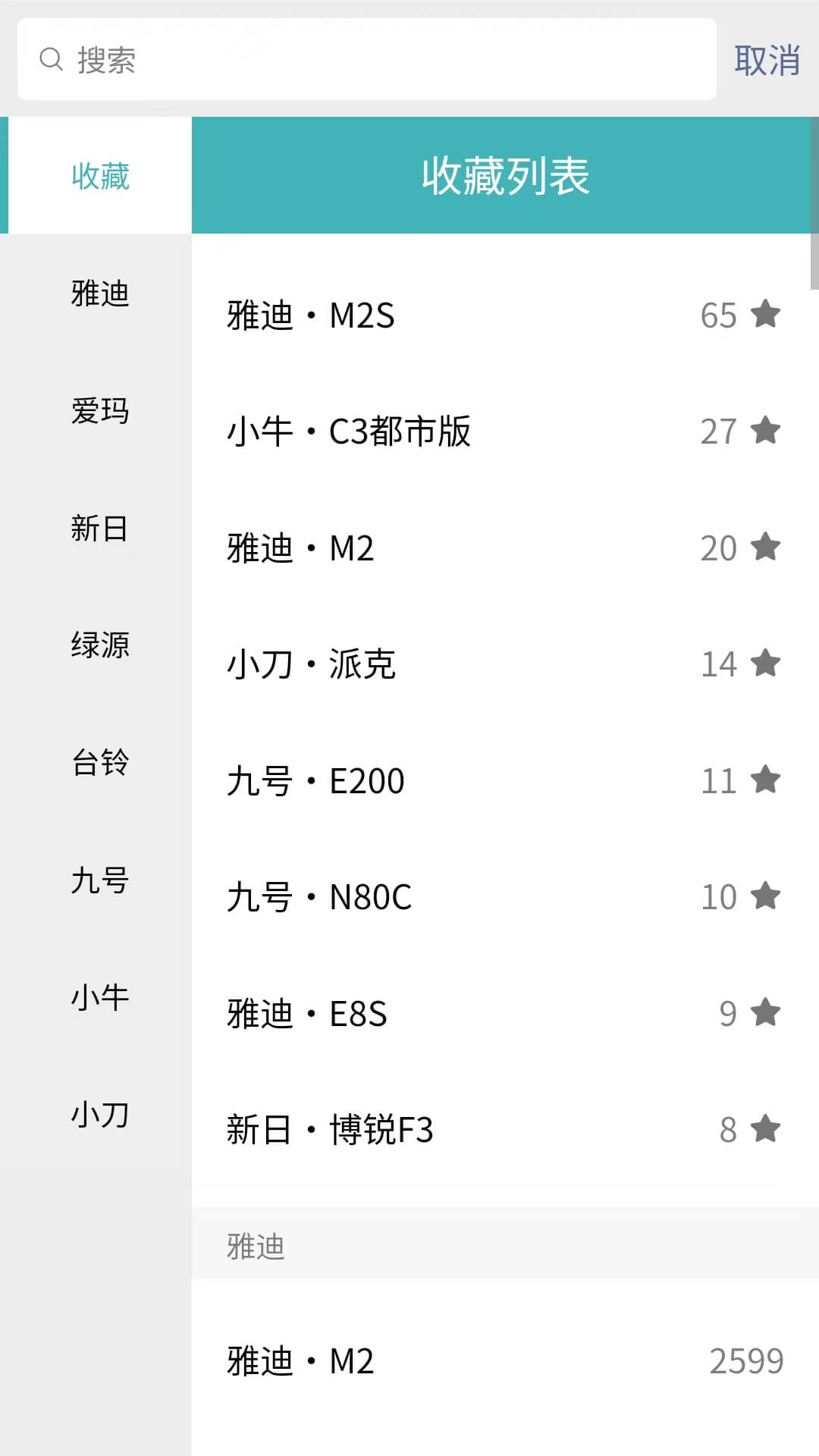Click the search magnifier icon
Viewport: 819px width, 1456px height.
50,59
